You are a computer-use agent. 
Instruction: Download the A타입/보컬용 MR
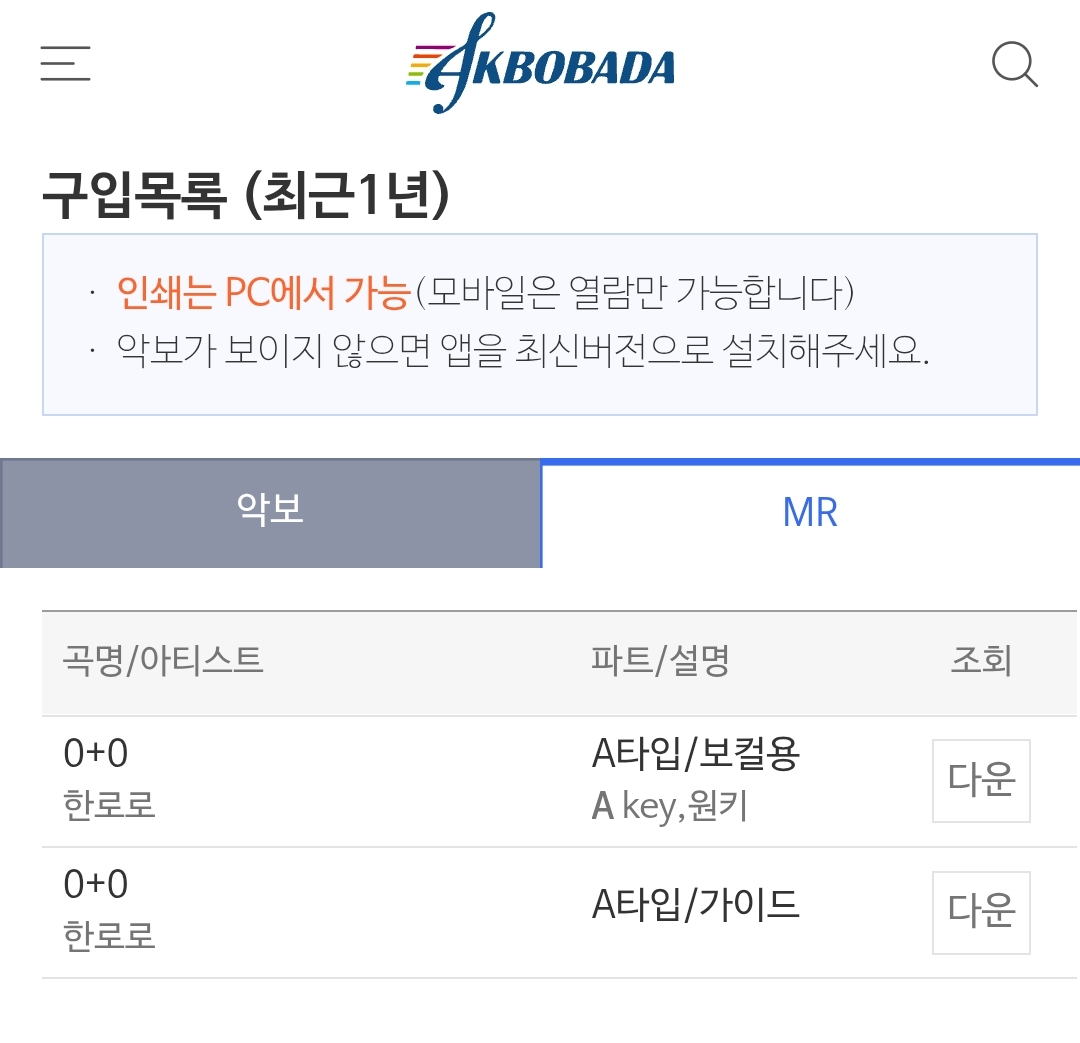point(981,781)
